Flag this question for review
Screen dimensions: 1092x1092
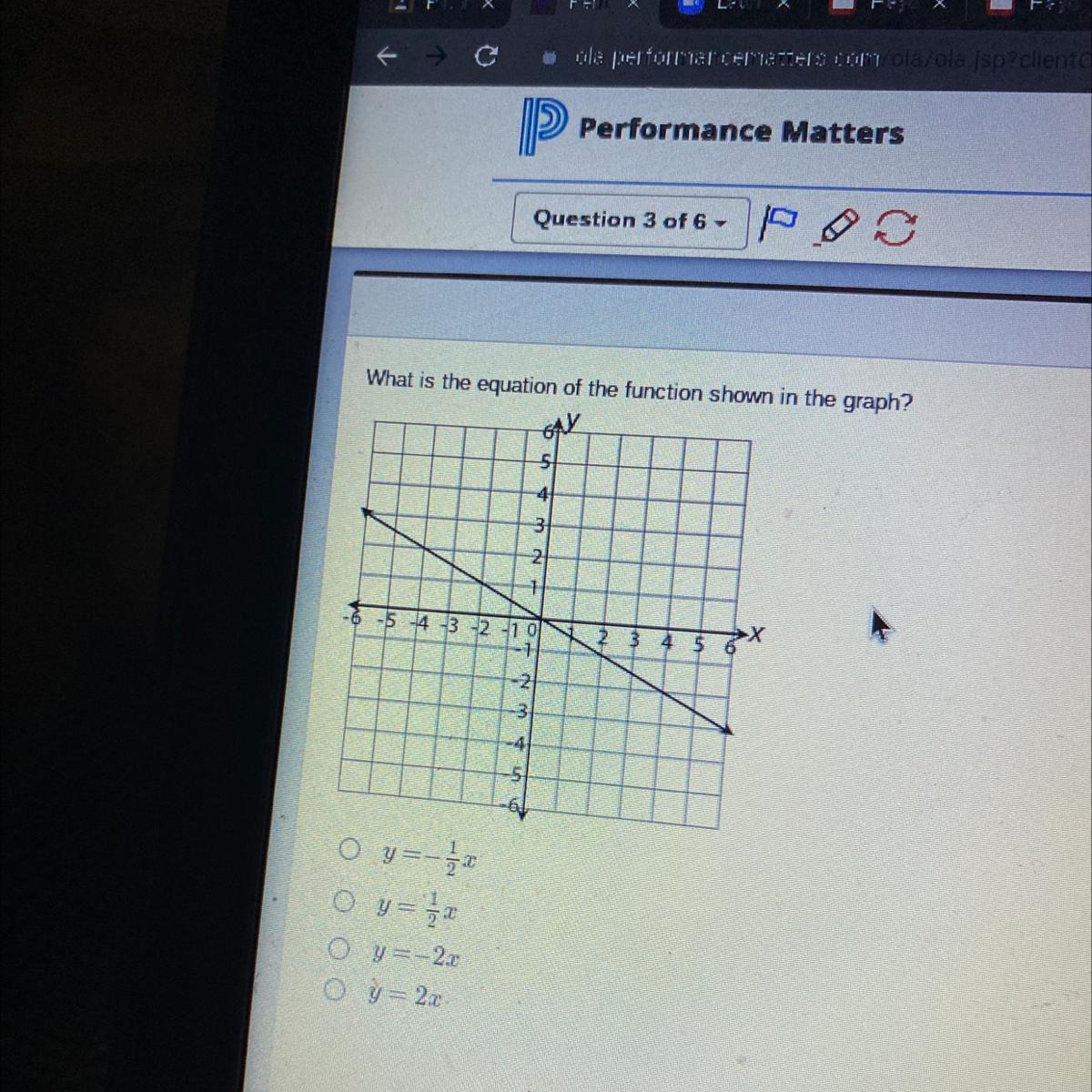779,221
